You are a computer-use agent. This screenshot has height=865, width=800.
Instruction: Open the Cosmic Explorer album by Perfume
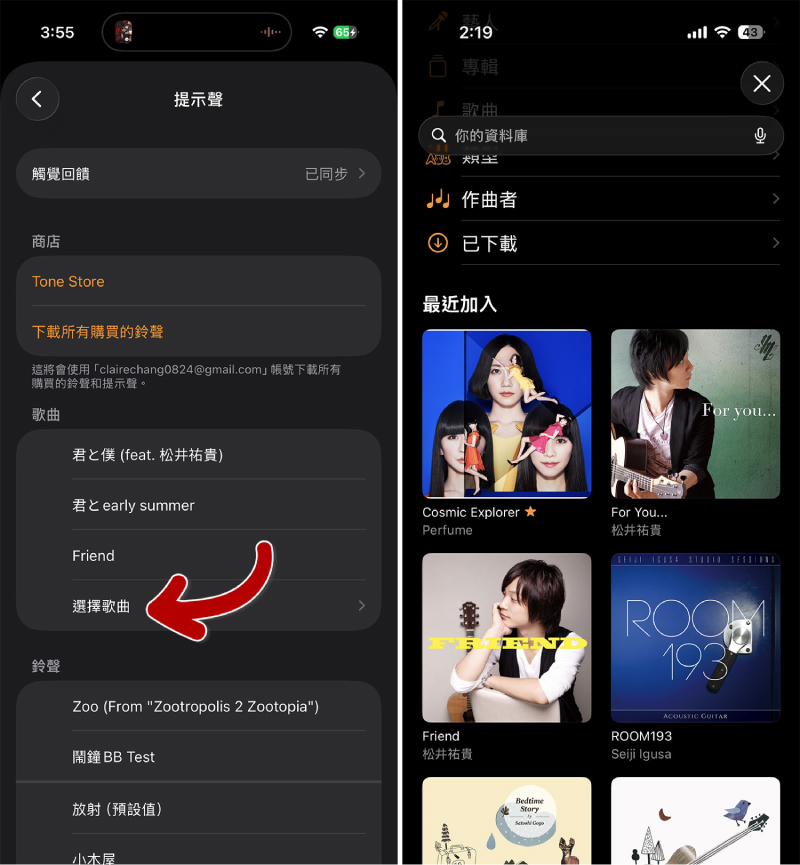click(x=506, y=414)
